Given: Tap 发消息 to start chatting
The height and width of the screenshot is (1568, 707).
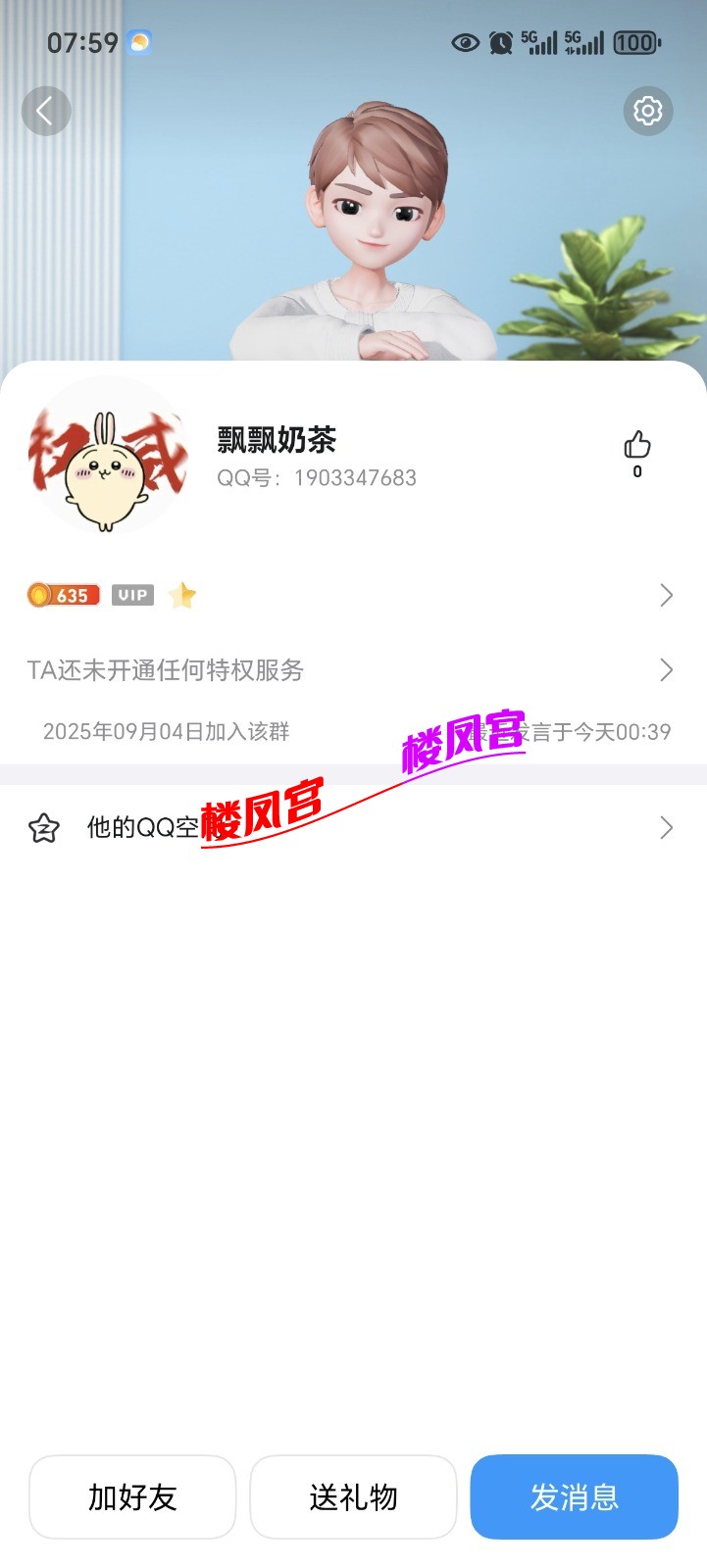Looking at the screenshot, I should [575, 1496].
